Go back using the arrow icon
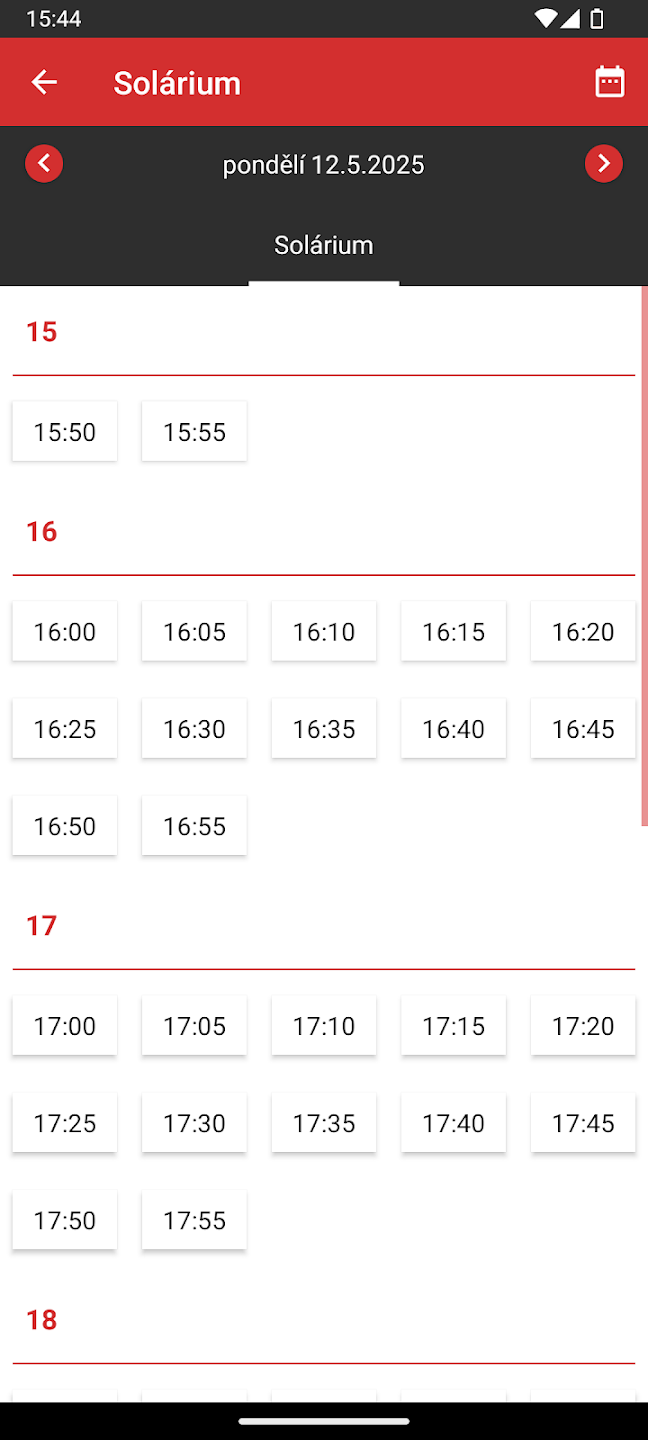 (x=44, y=82)
